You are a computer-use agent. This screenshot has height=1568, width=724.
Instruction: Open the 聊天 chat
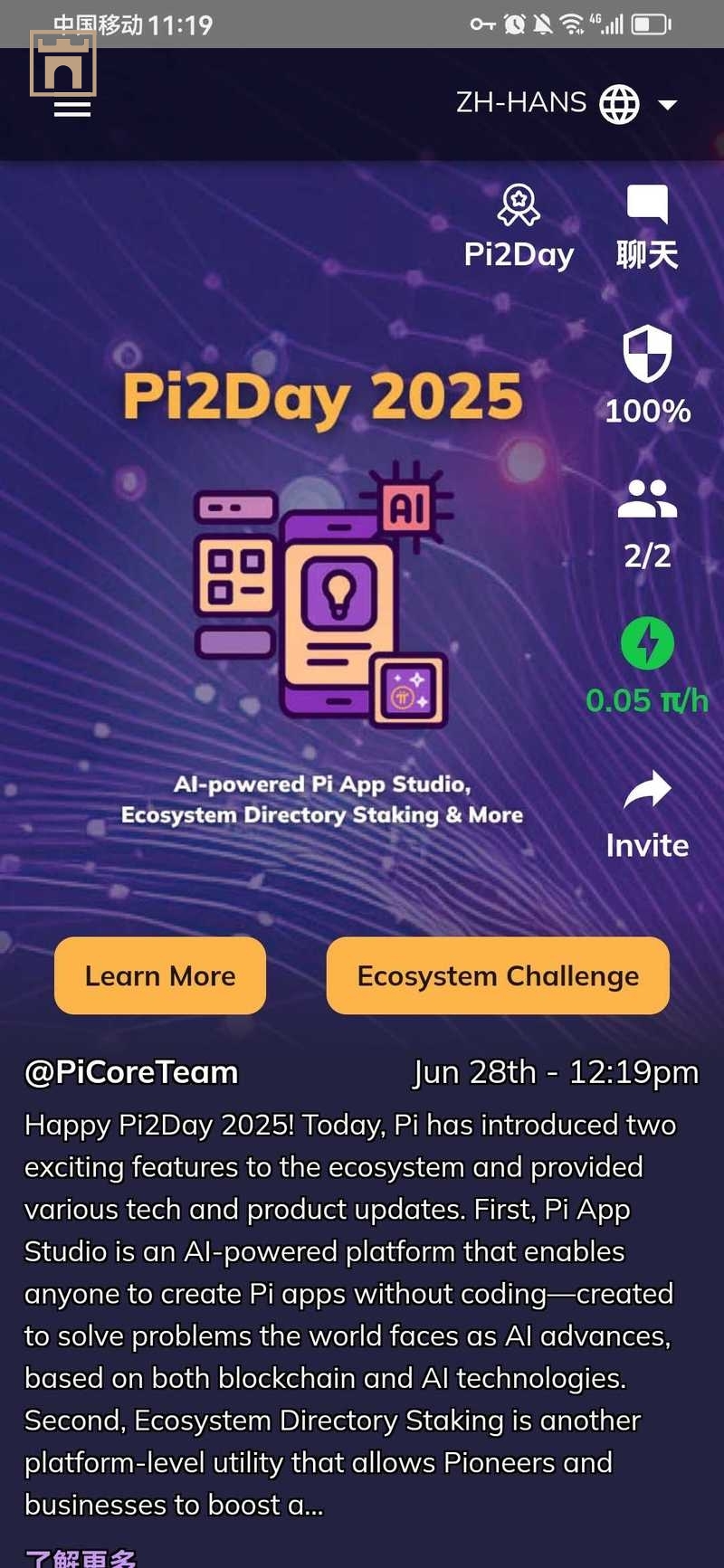tap(647, 227)
